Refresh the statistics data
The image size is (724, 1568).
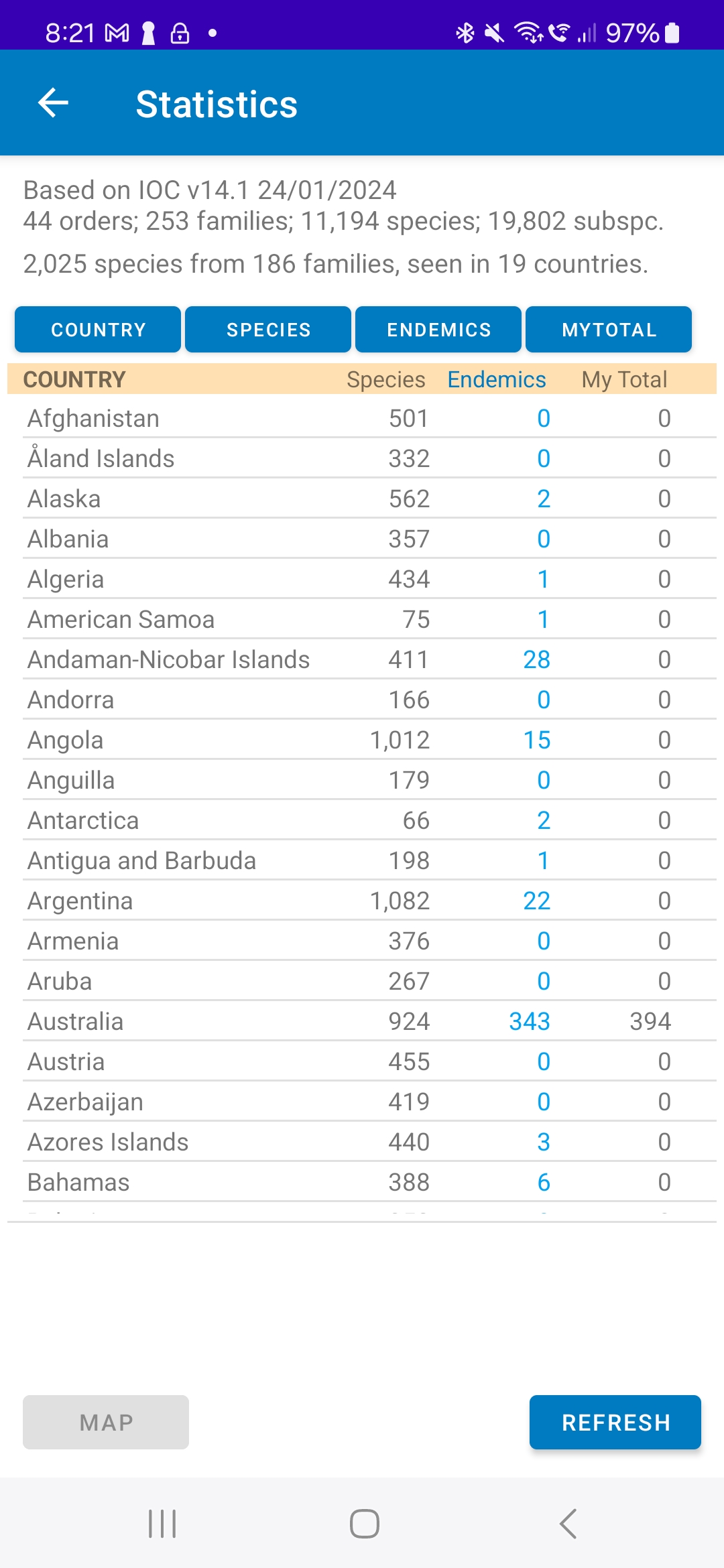[615, 1422]
